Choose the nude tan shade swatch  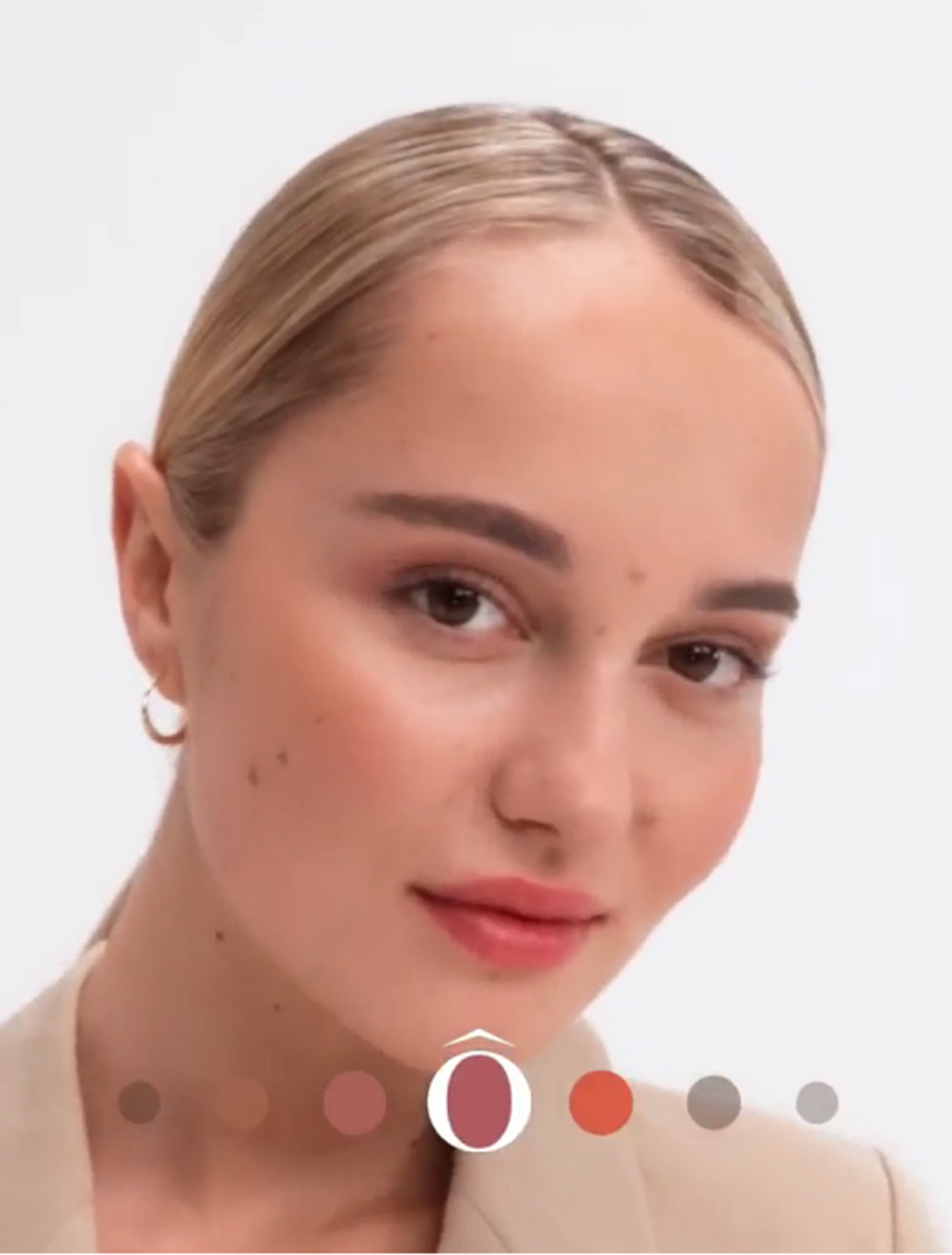[x=243, y=1103]
